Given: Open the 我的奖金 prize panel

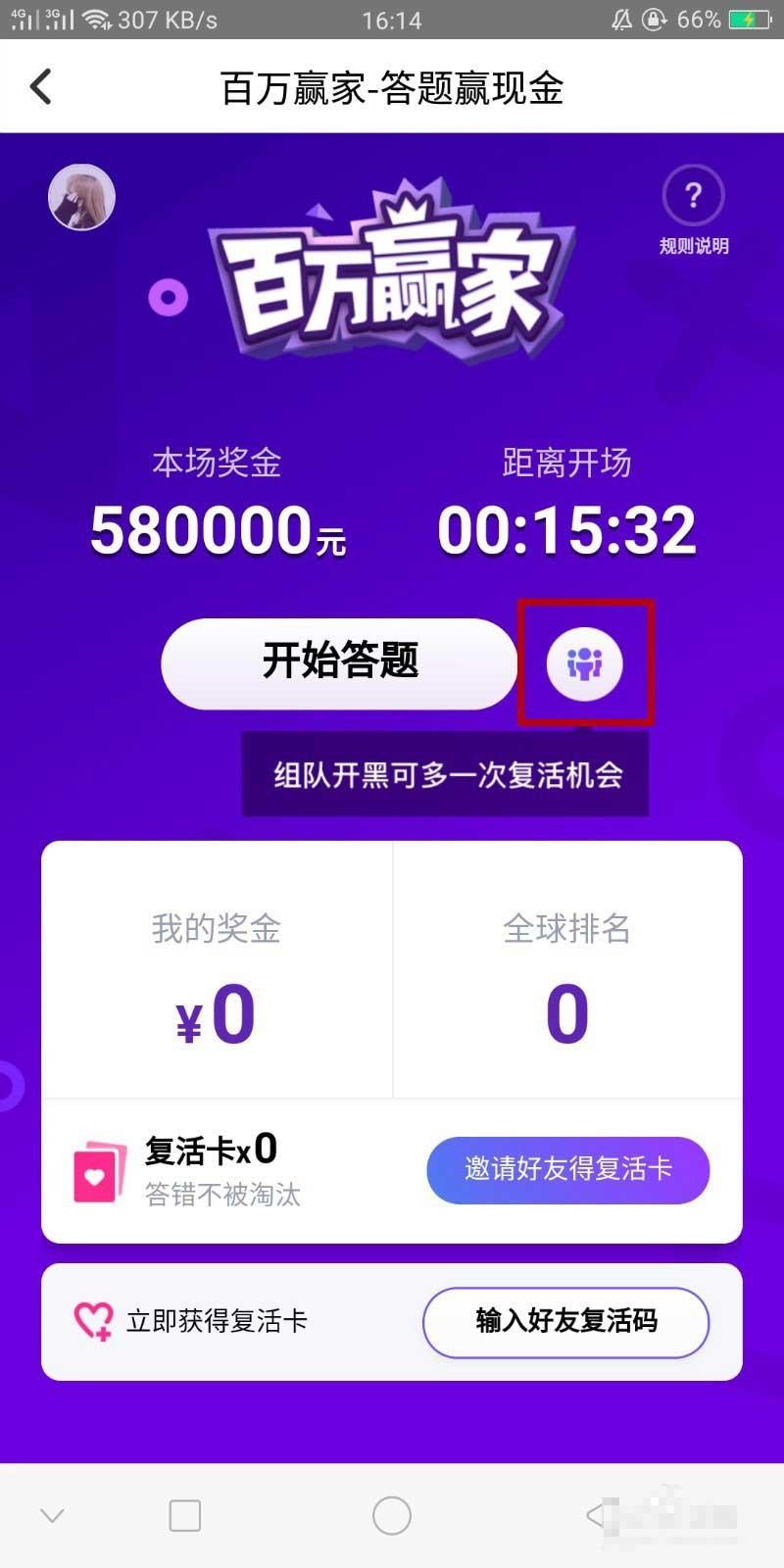Looking at the screenshot, I should point(216,970).
